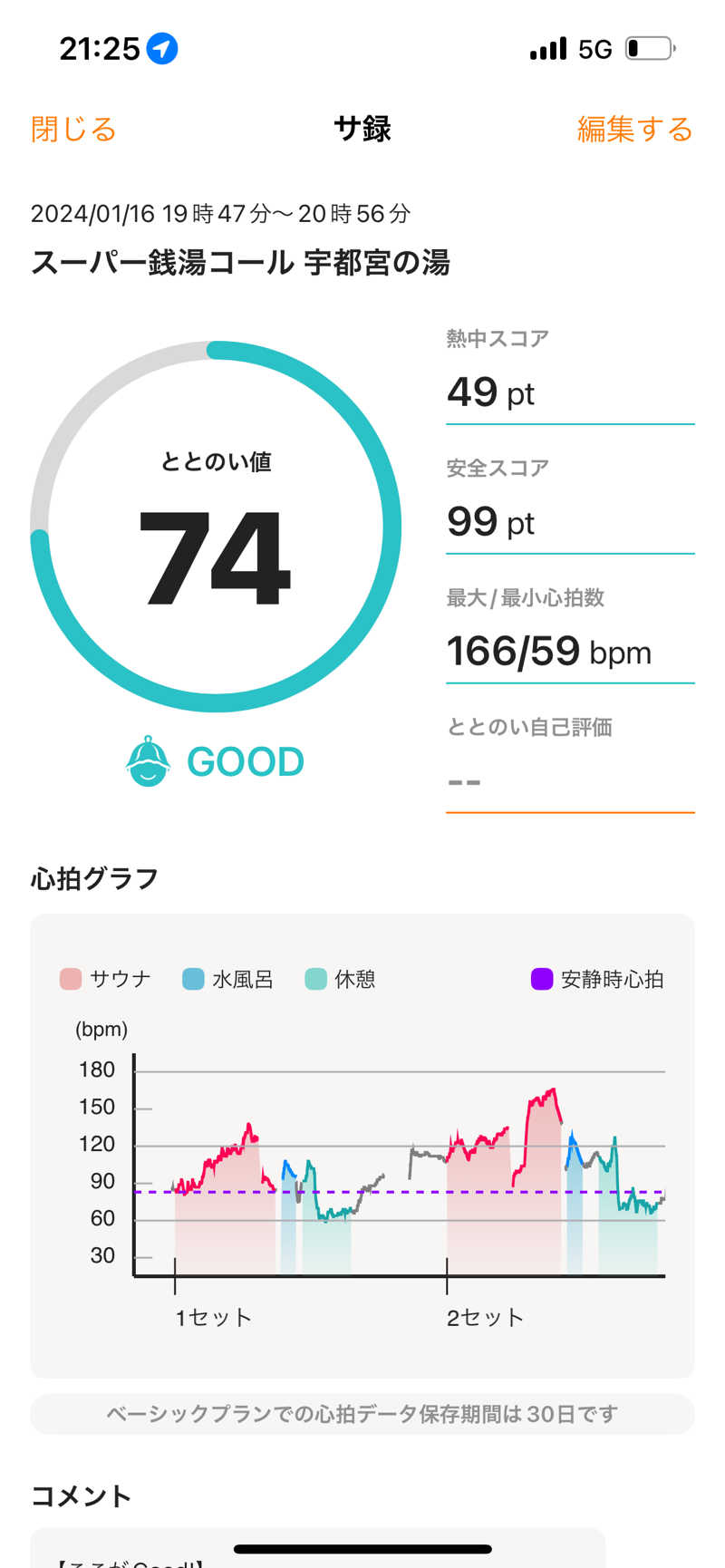Select the 休憩 legend marker
Viewport: 725px width, 1568px height.
coord(314,978)
